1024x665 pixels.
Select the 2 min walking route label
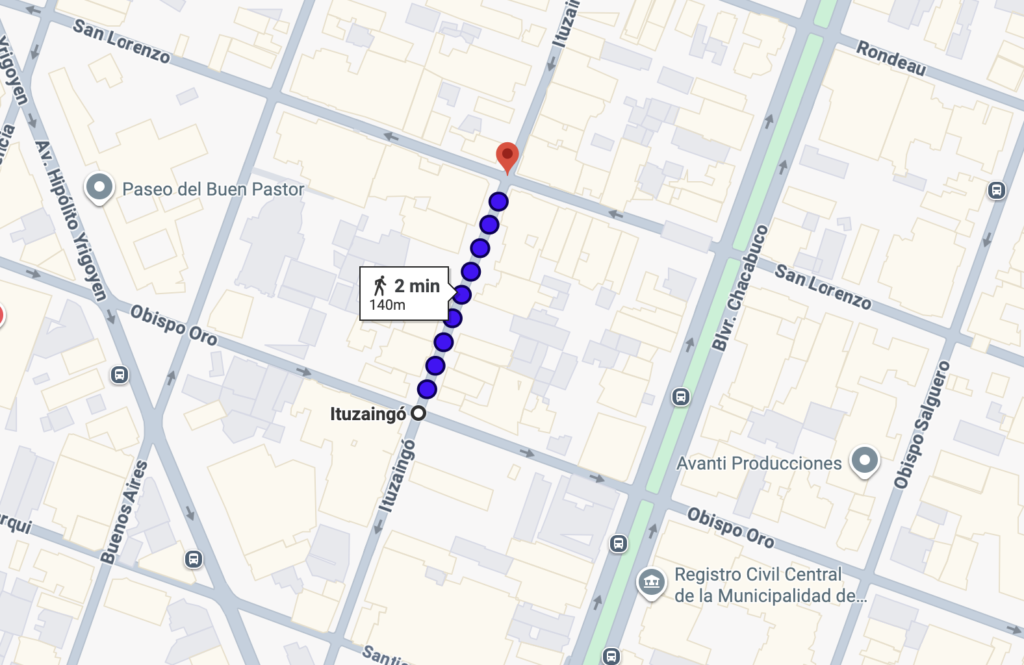pos(404,293)
